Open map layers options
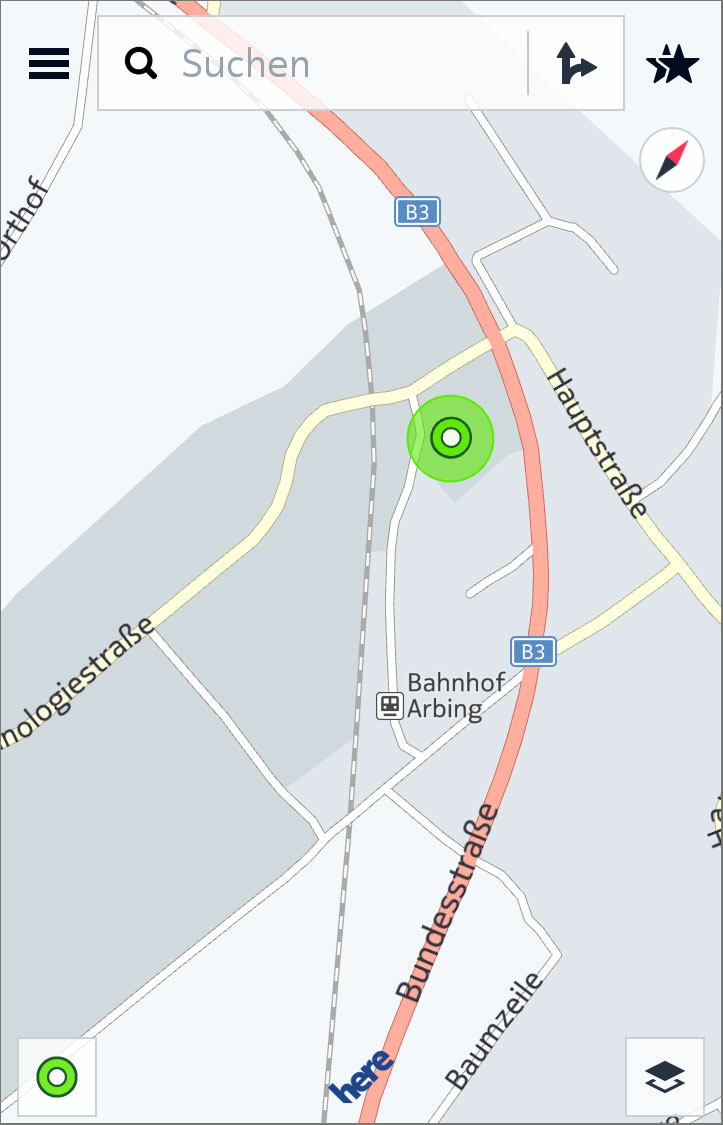Screen dimensions: 723x1125 point(665,1077)
